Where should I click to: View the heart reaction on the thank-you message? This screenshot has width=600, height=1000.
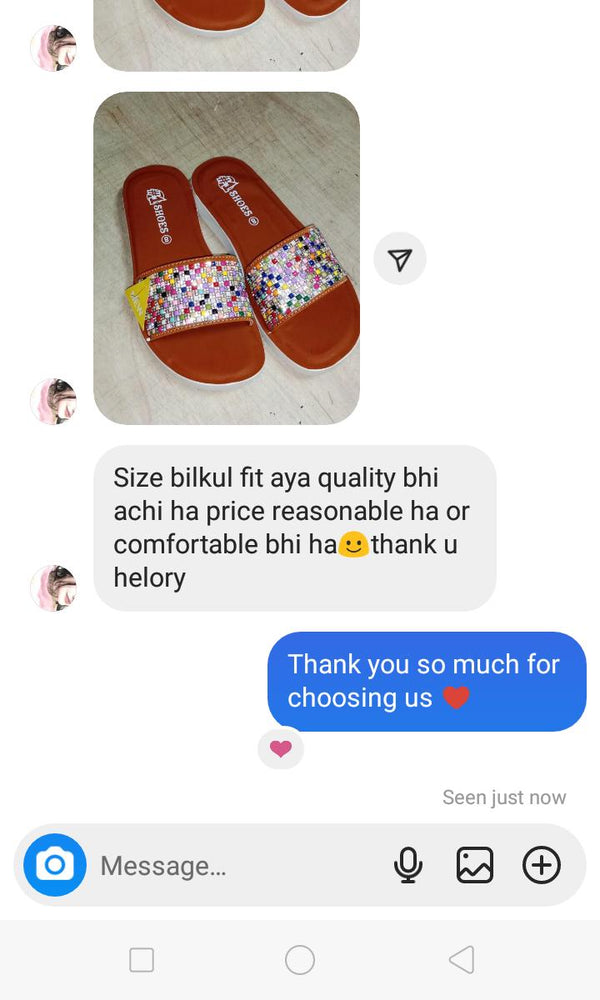[x=281, y=749]
